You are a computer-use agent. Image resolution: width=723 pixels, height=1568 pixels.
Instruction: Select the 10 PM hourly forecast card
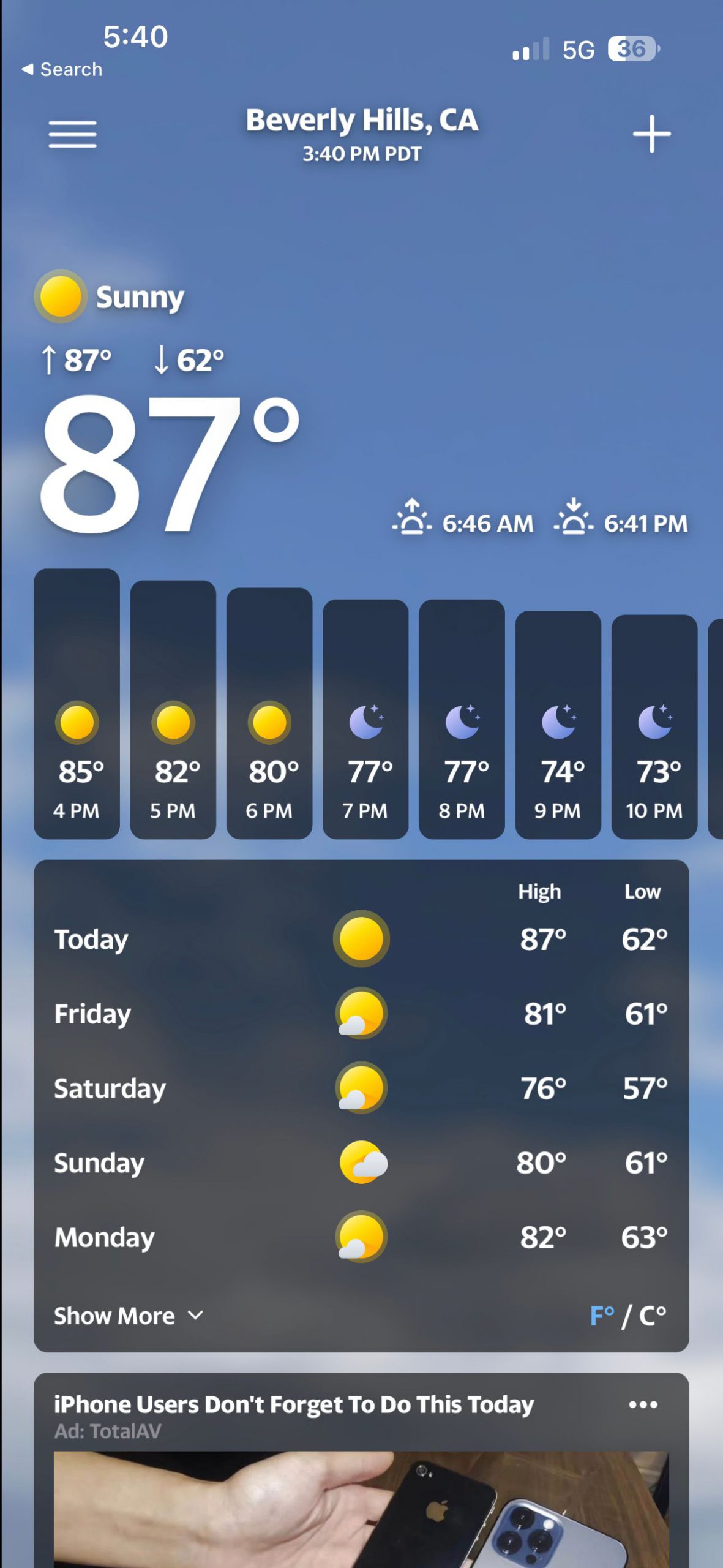tap(654, 726)
